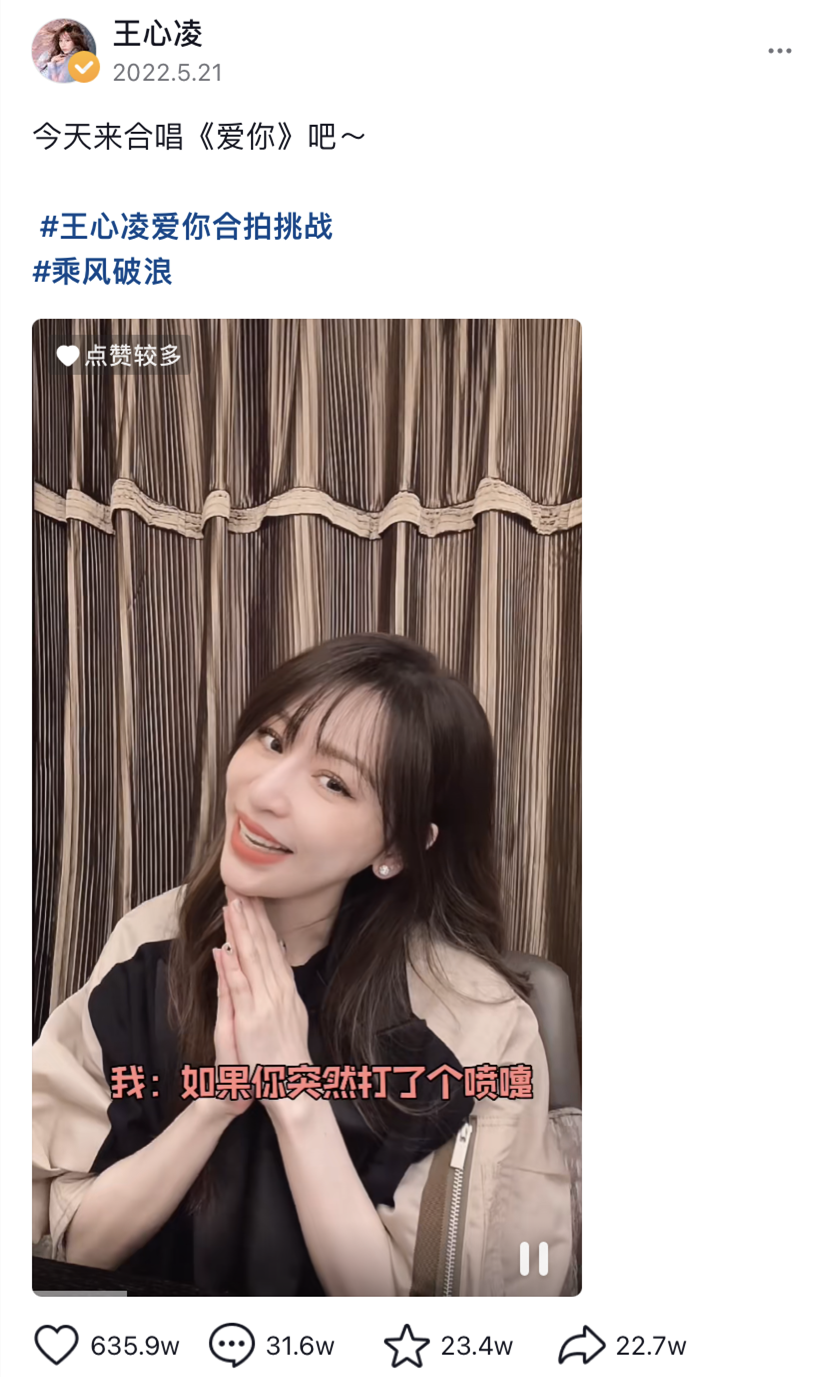The image size is (826, 1377).
Task: Open 王心凌's profile avatar
Action: pos(65,51)
